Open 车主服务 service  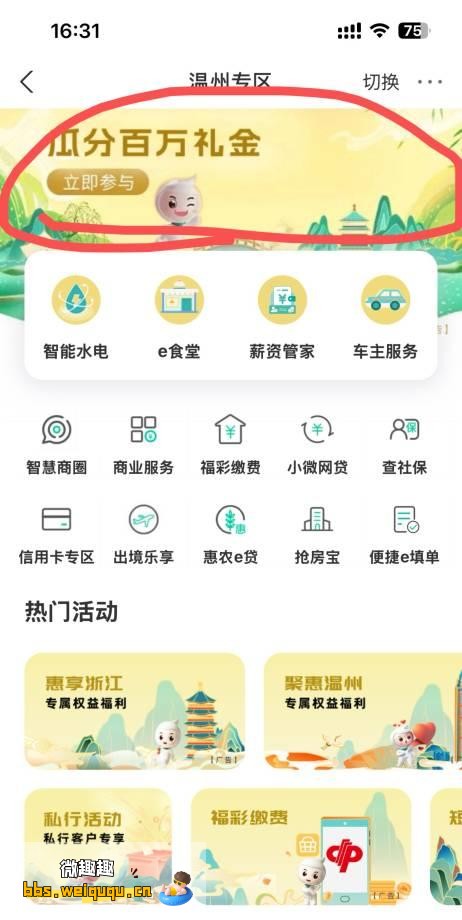pyautogui.click(x=385, y=317)
